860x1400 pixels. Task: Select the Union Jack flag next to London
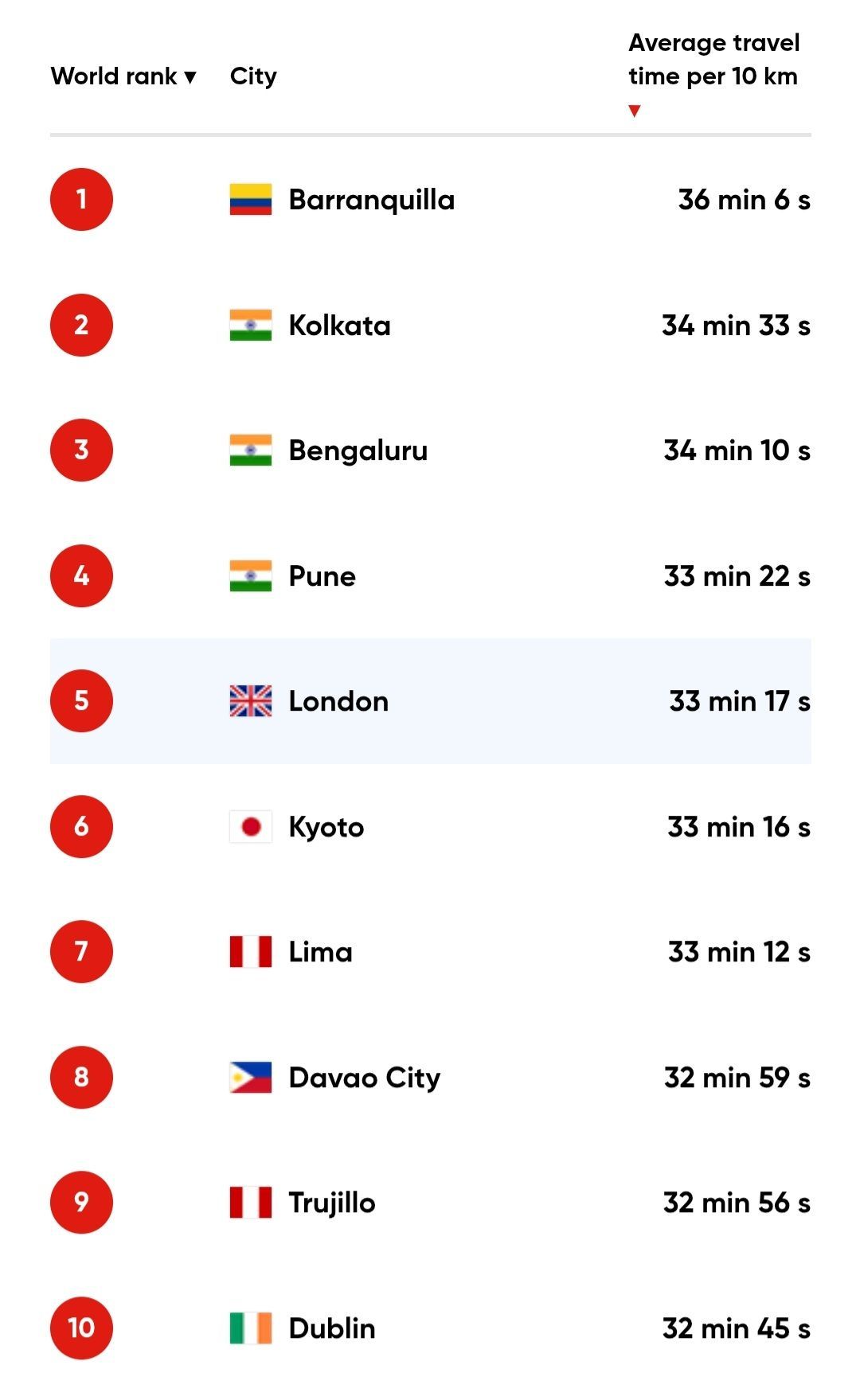(x=251, y=701)
